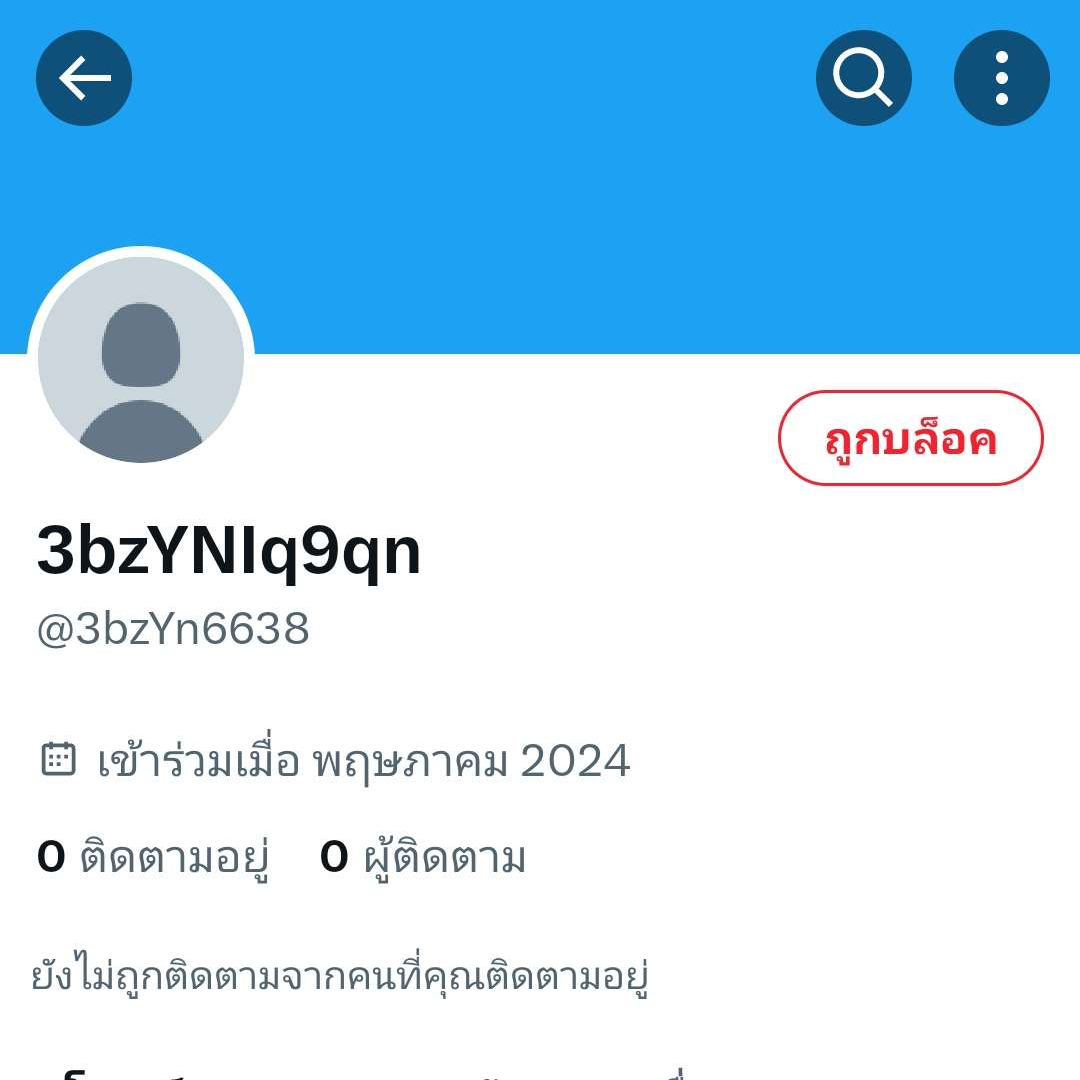Tap the red ถูกบล็อค (Blocked) button
This screenshot has width=1080, height=1080.
click(910, 438)
